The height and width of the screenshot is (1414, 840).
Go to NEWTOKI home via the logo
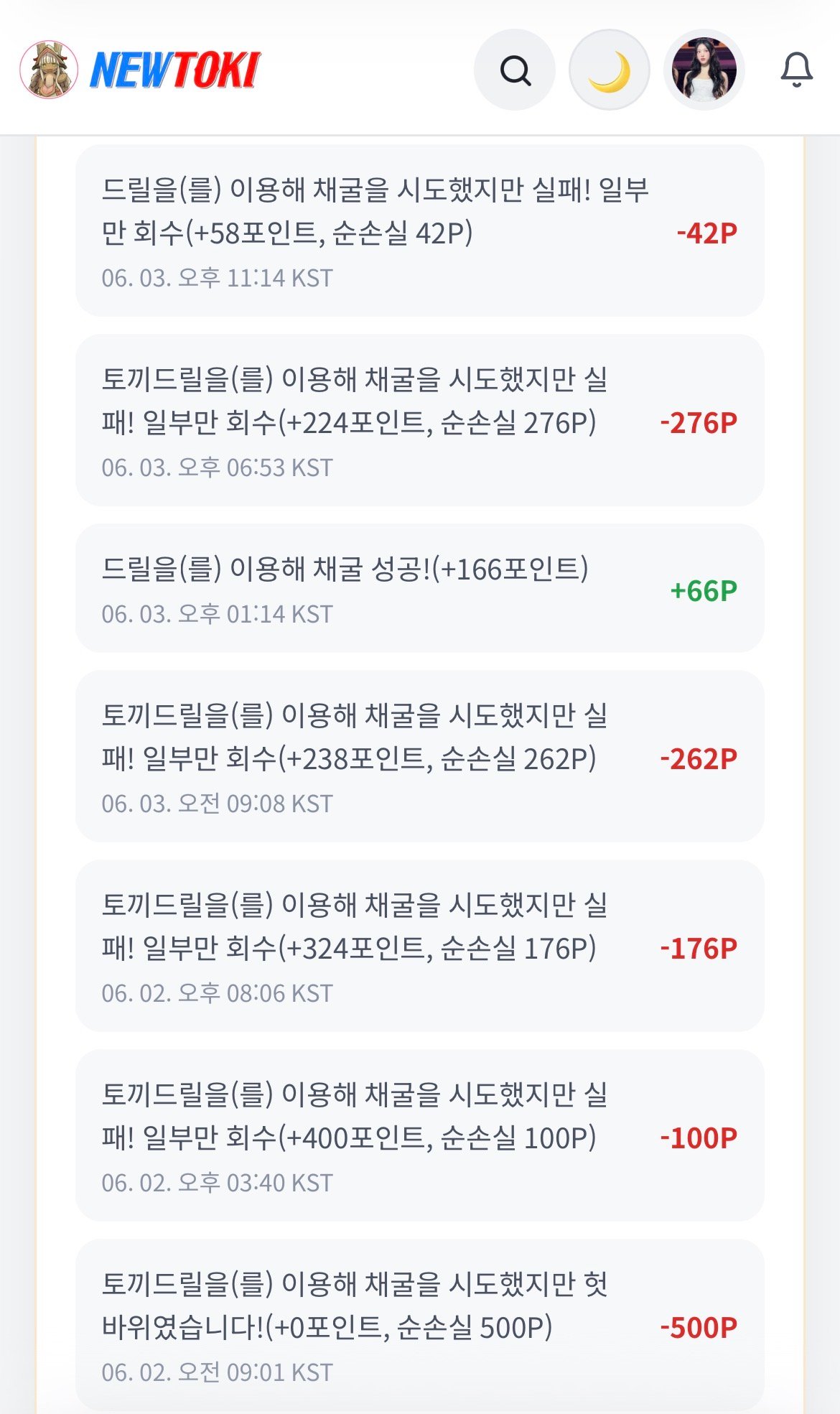point(141,70)
